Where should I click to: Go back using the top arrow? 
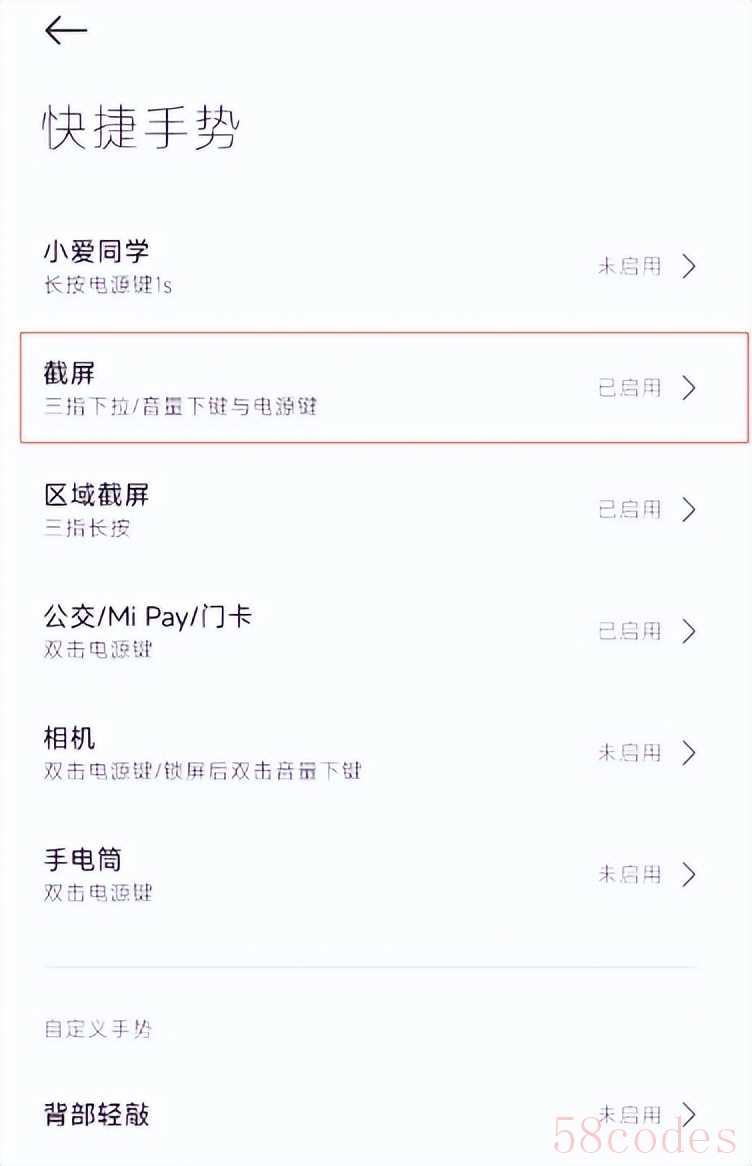pos(66,31)
